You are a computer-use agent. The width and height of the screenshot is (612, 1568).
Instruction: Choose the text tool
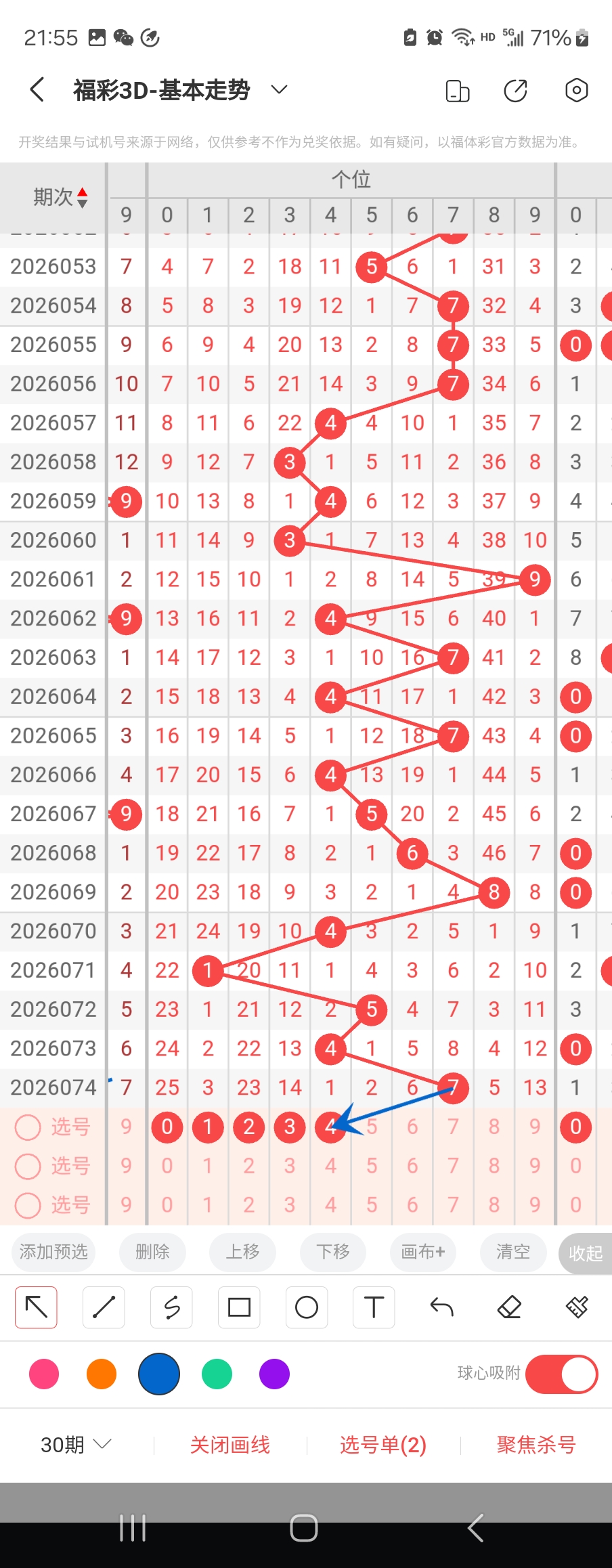click(x=374, y=1307)
